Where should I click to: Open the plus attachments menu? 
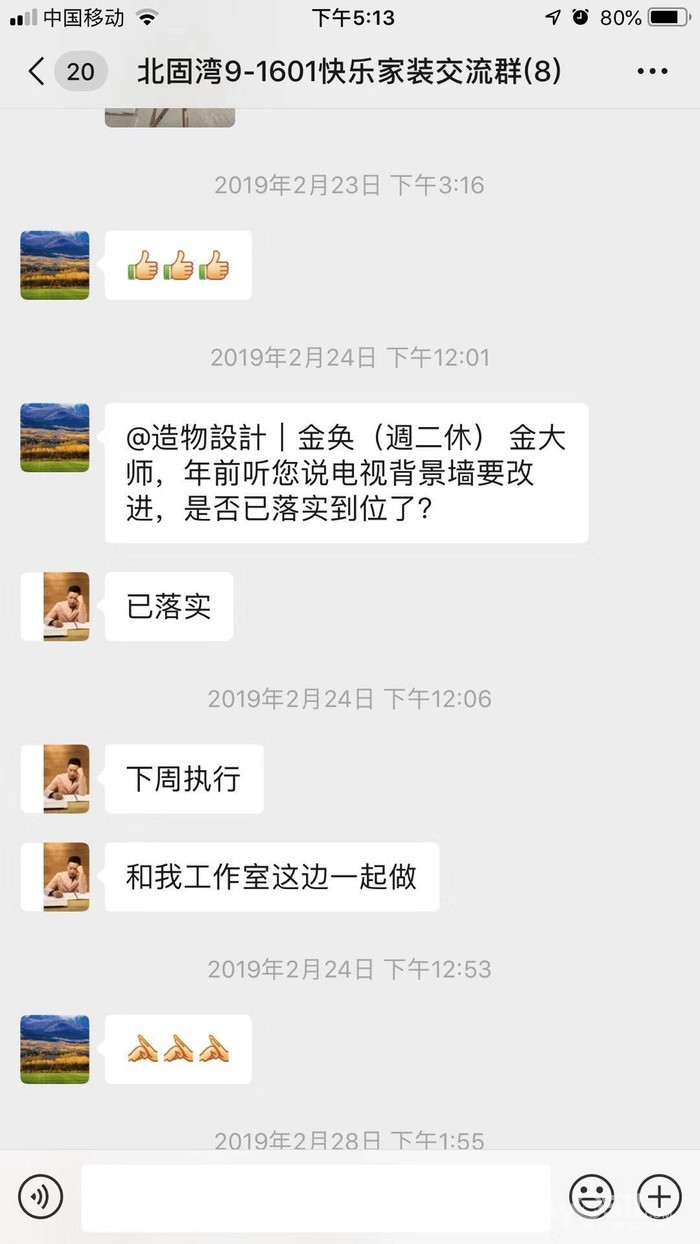(x=658, y=1196)
